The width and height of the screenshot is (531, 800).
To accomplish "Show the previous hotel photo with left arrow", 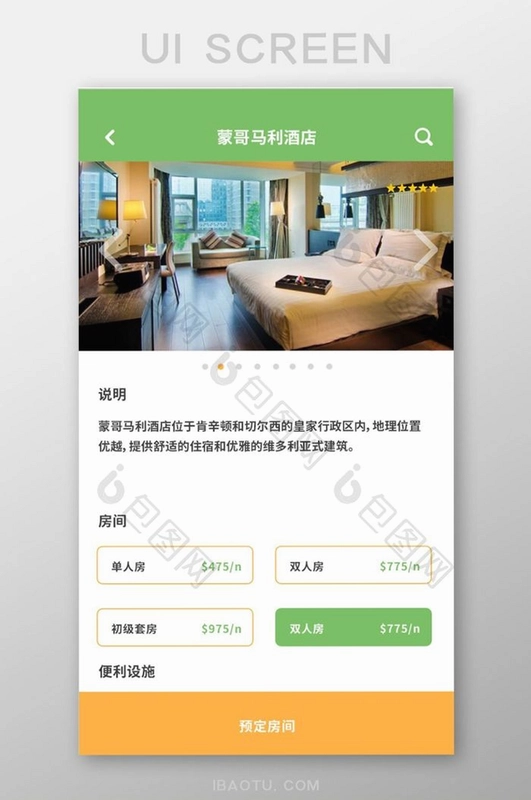I will click(x=111, y=249).
